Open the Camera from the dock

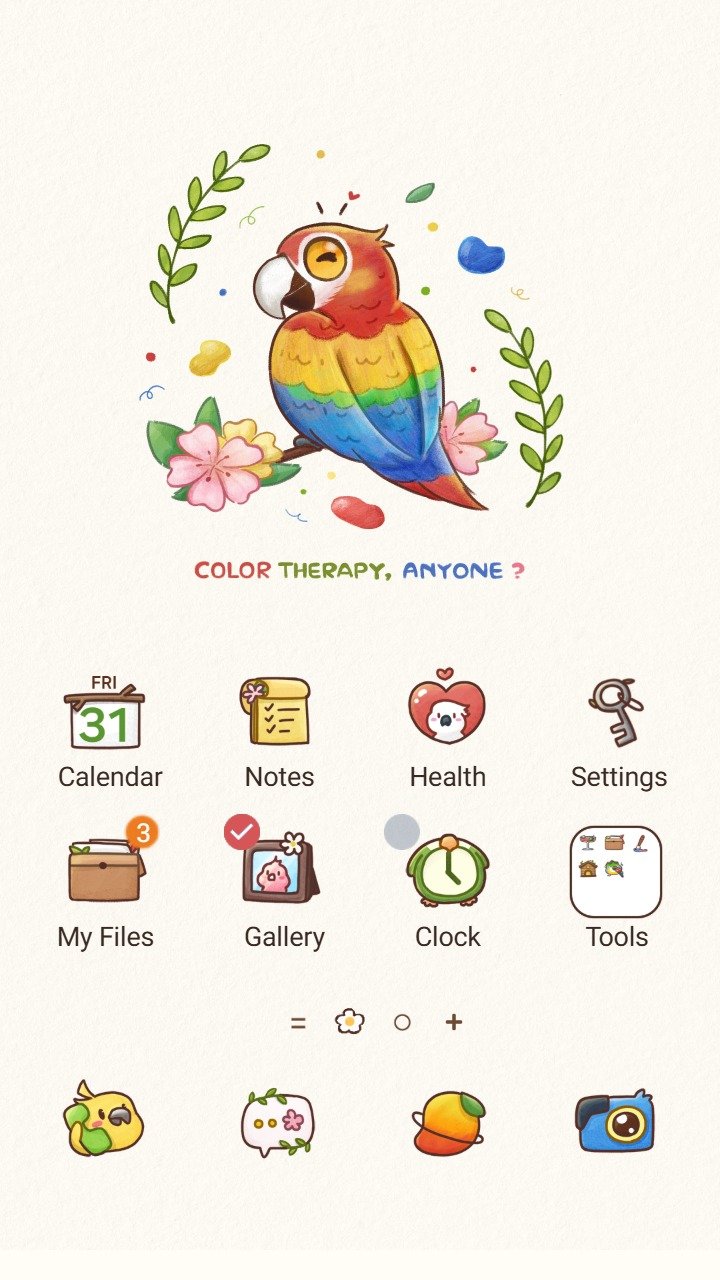tap(614, 1121)
